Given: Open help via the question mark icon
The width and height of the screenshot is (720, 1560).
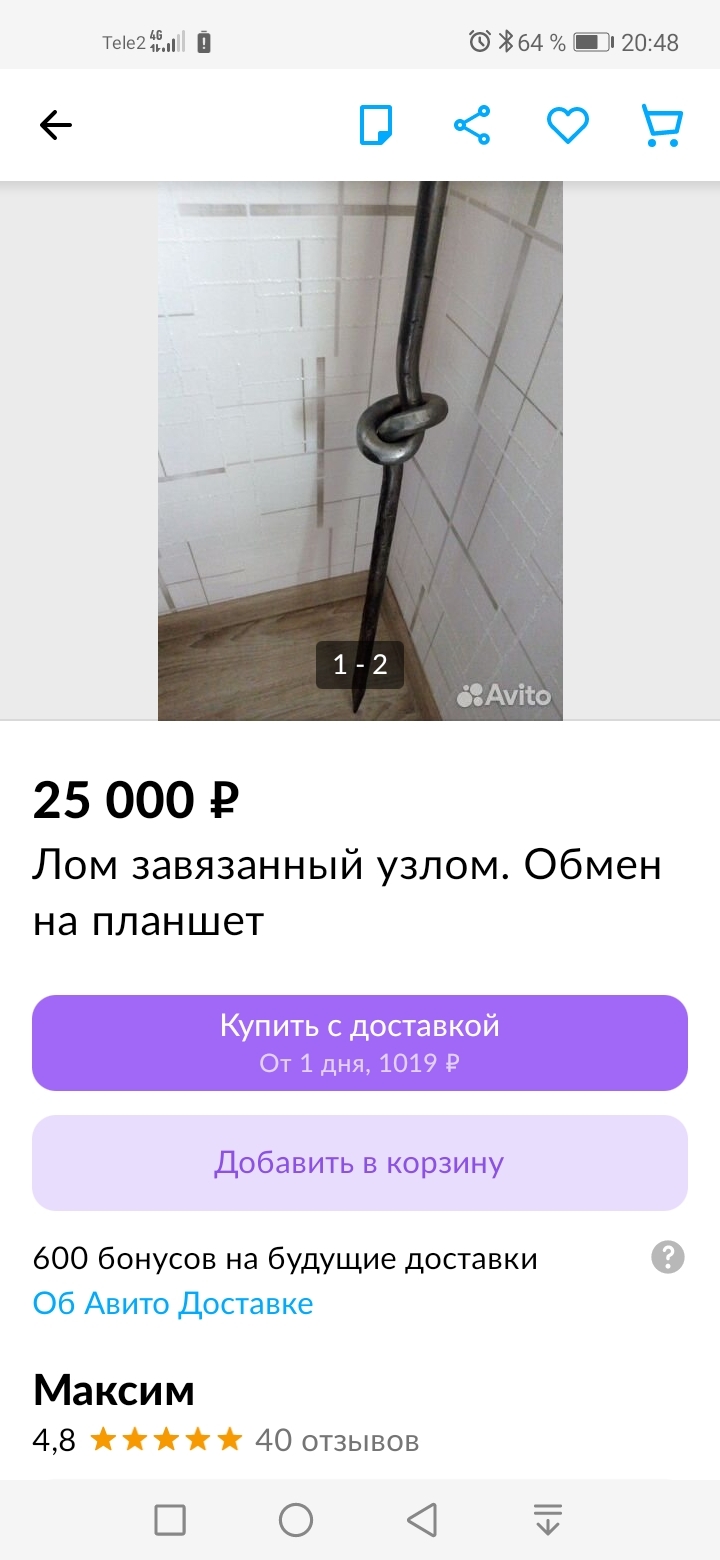Looking at the screenshot, I should 667,1257.
